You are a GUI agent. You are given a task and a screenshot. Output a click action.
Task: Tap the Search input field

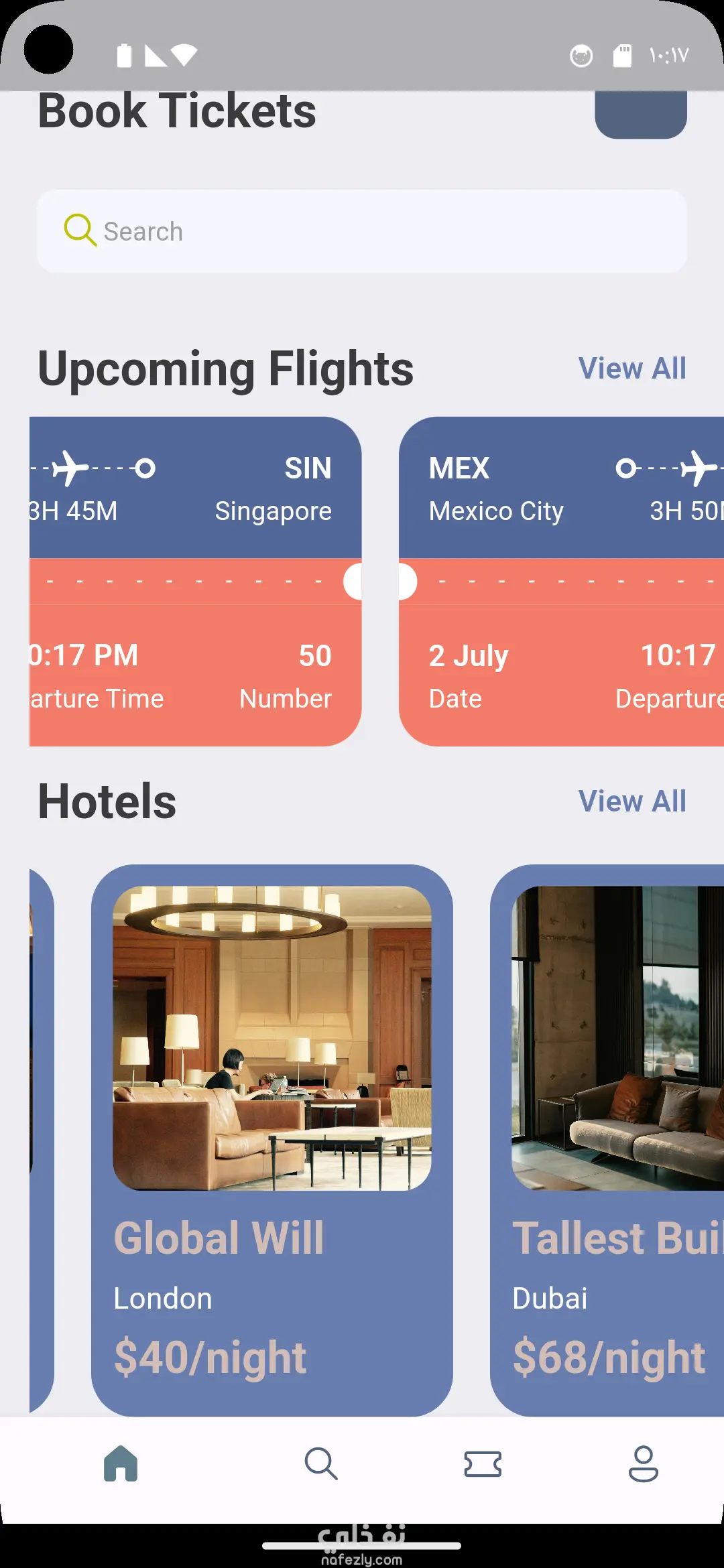pyautogui.click(x=362, y=231)
